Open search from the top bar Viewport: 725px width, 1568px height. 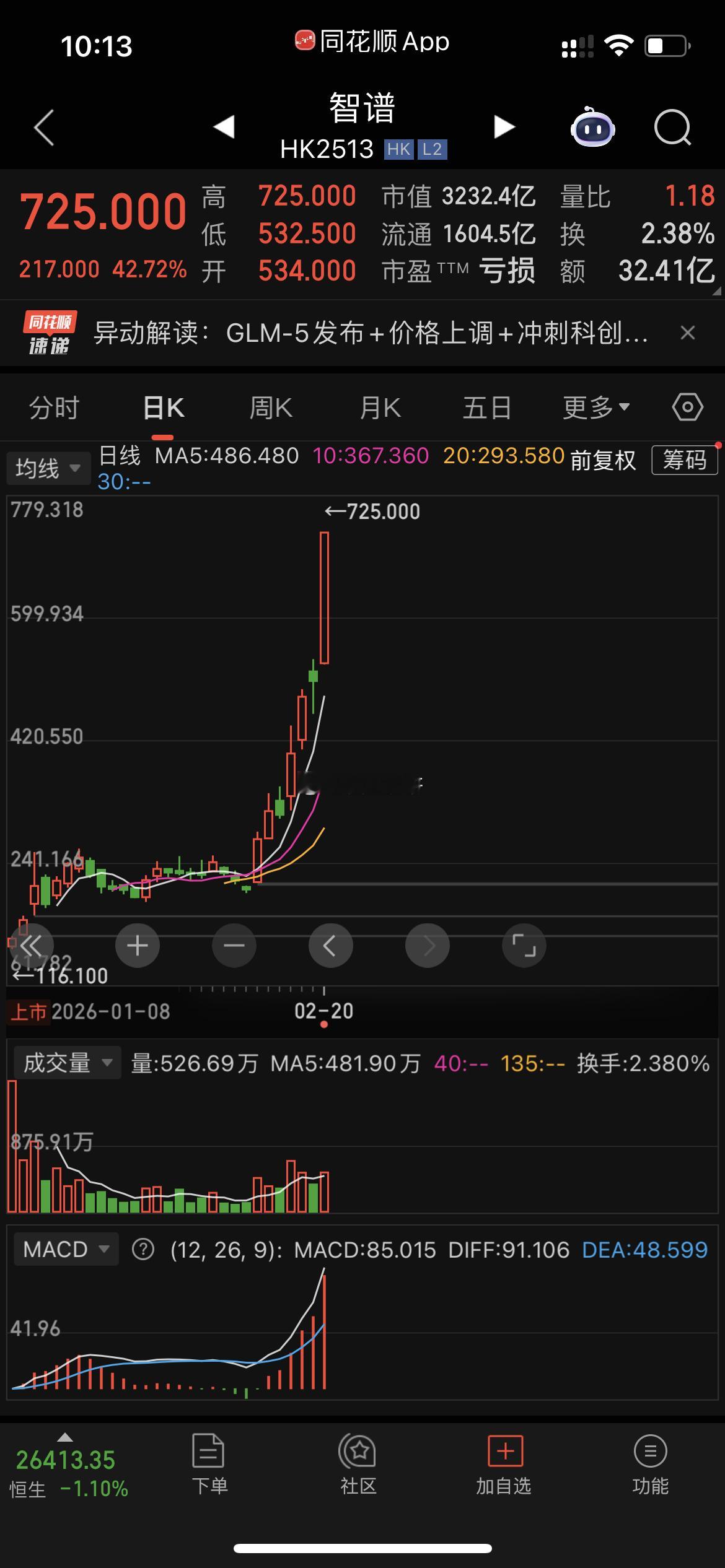click(x=673, y=127)
